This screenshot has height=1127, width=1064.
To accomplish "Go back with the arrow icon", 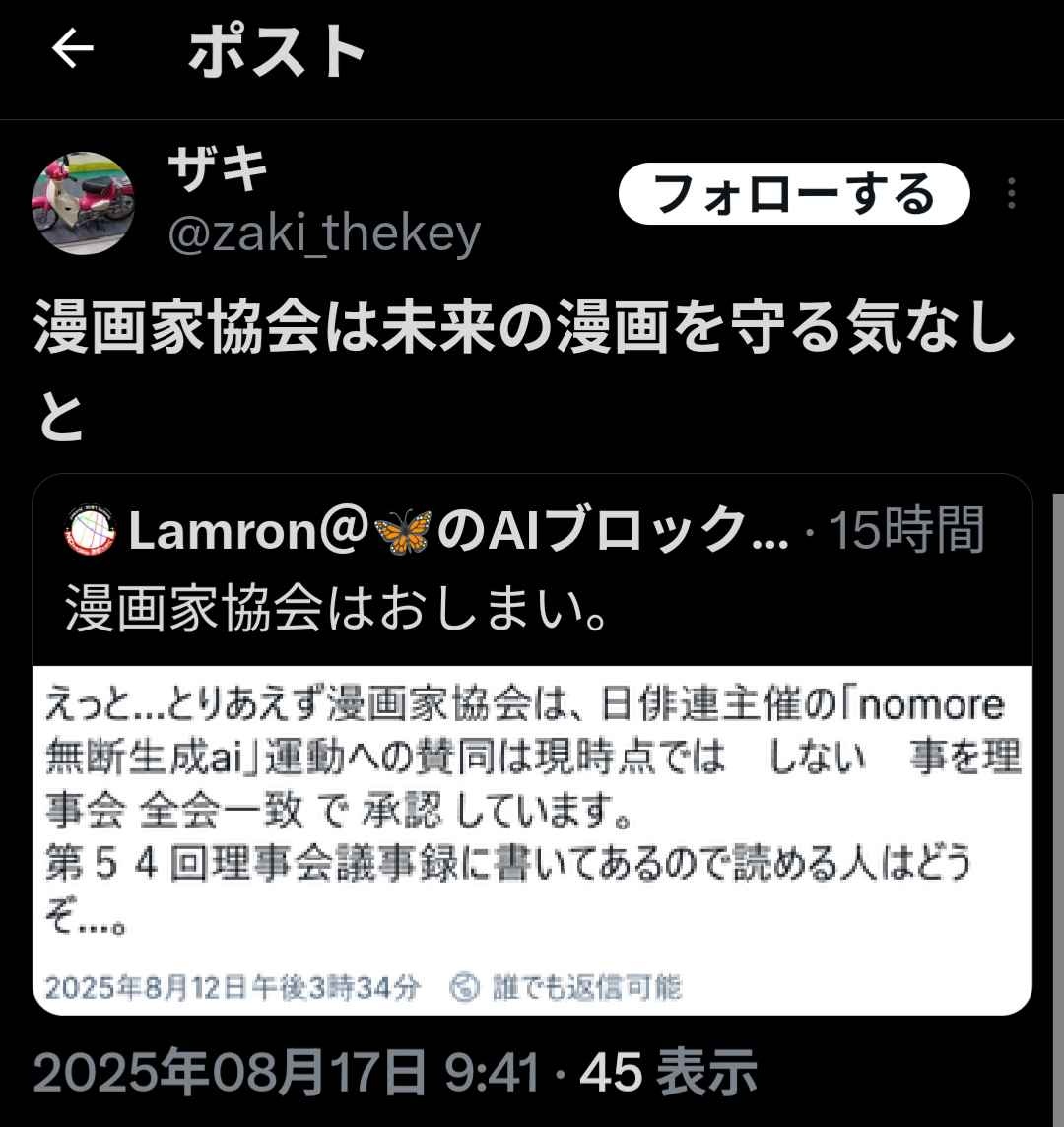I will pyautogui.click(x=72, y=49).
